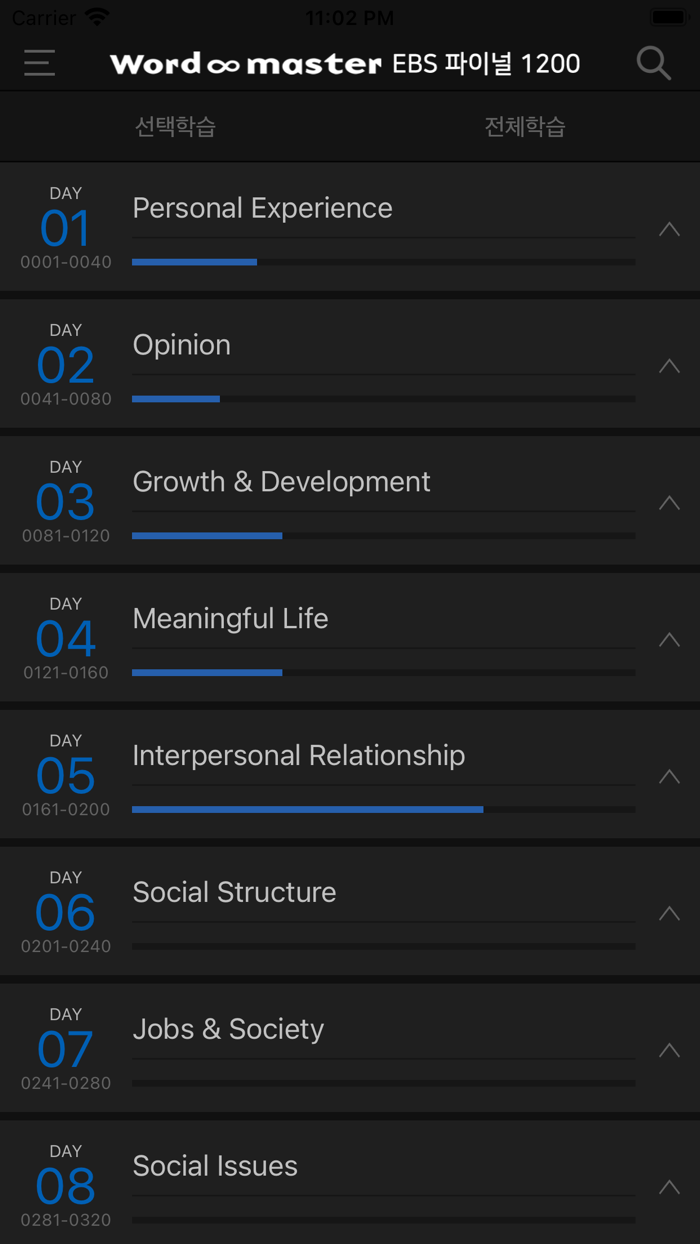Open Day 03 Growth & Development
Screen dimensions: 700x1244
[281, 483]
